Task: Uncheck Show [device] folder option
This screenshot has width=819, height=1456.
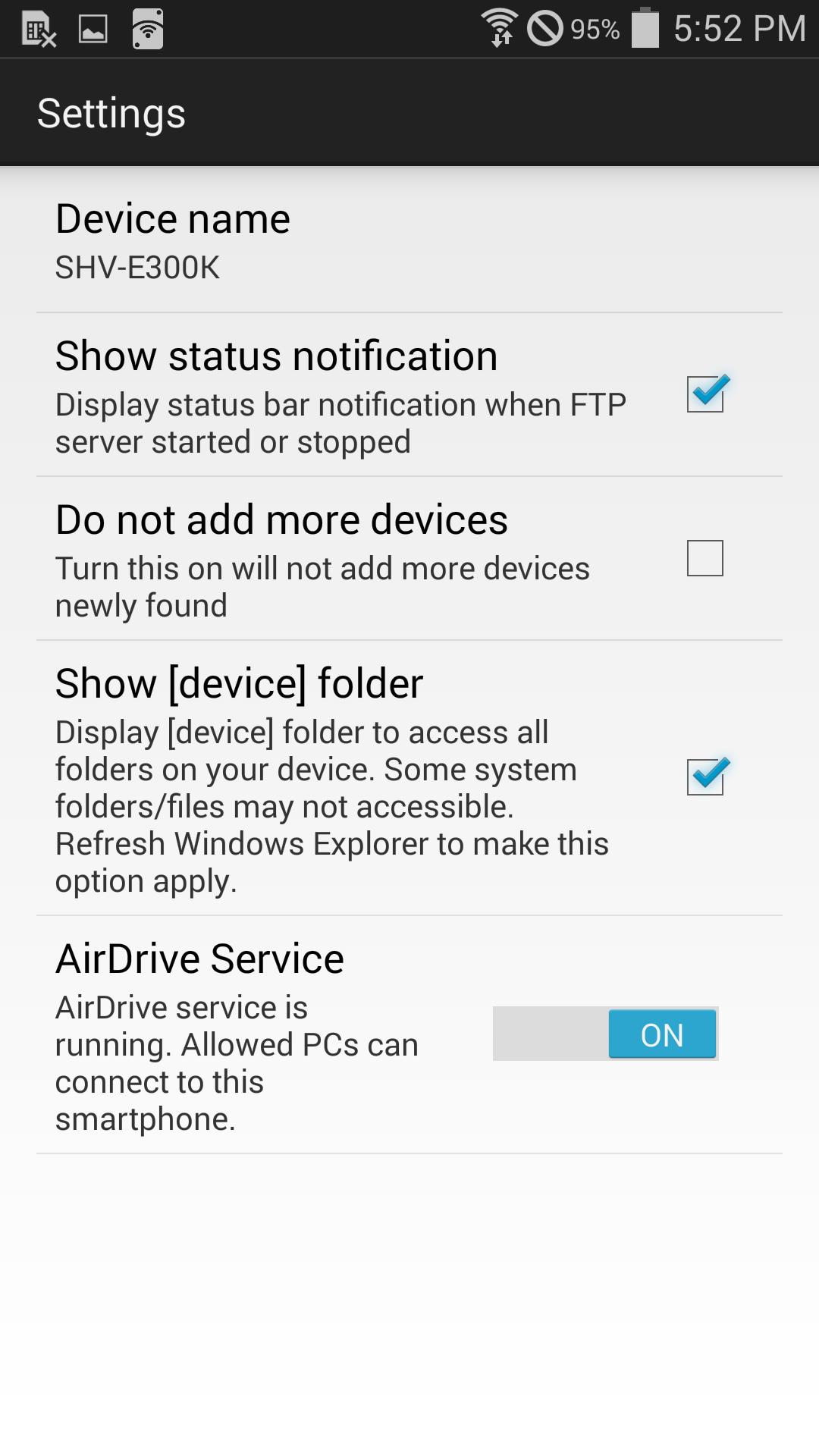Action: (x=705, y=777)
